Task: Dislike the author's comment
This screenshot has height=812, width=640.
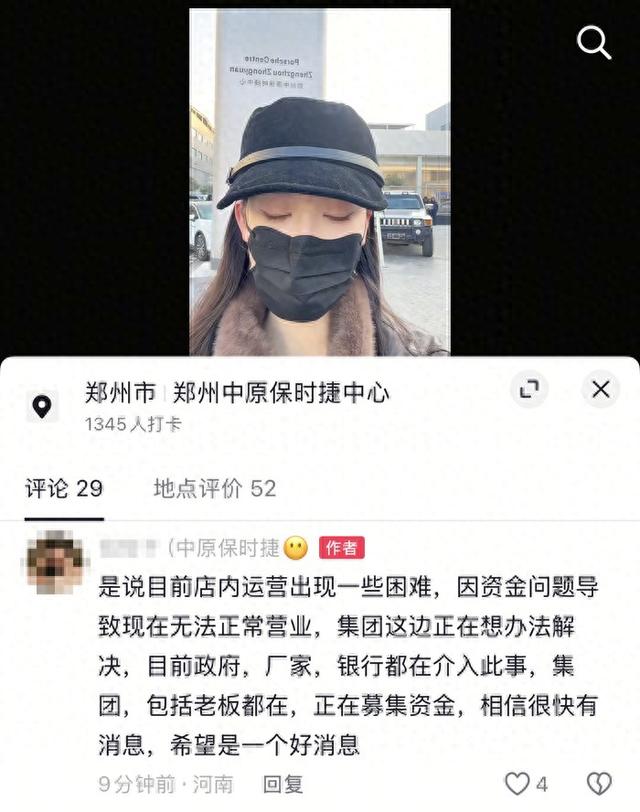Action: [597, 783]
